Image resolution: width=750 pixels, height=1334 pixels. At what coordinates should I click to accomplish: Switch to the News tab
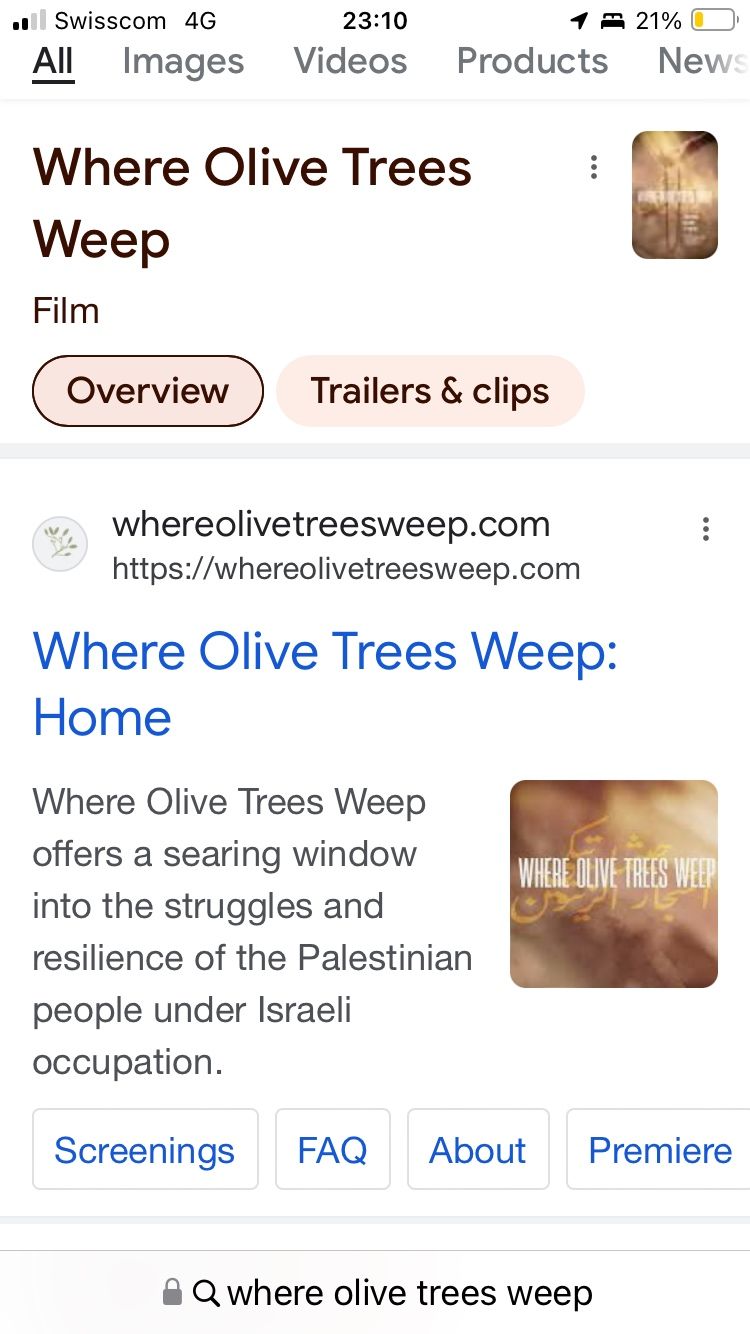[701, 62]
